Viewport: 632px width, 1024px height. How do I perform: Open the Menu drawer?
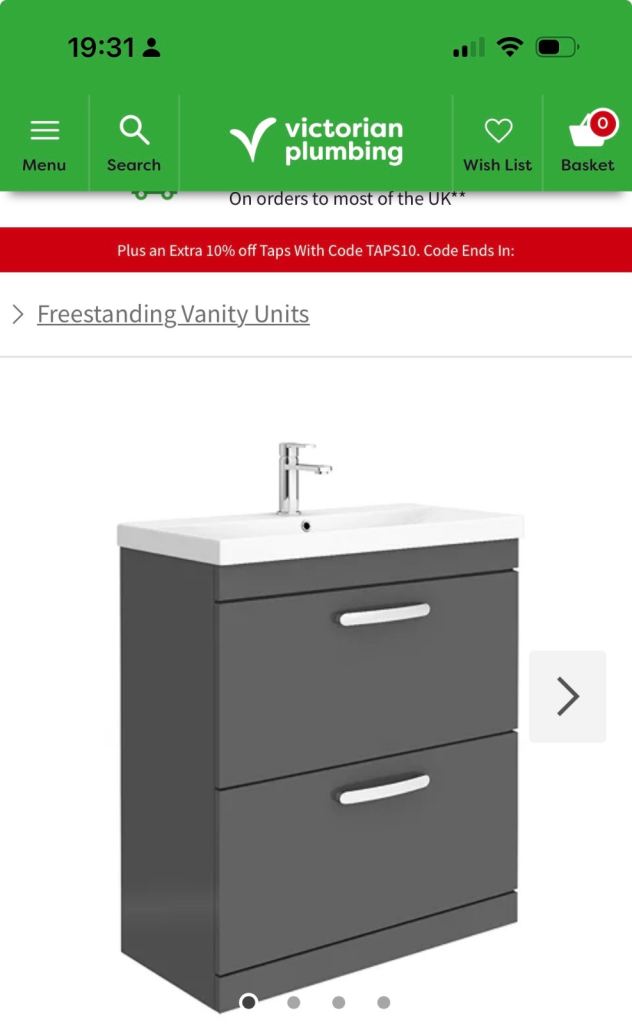pyautogui.click(x=44, y=143)
